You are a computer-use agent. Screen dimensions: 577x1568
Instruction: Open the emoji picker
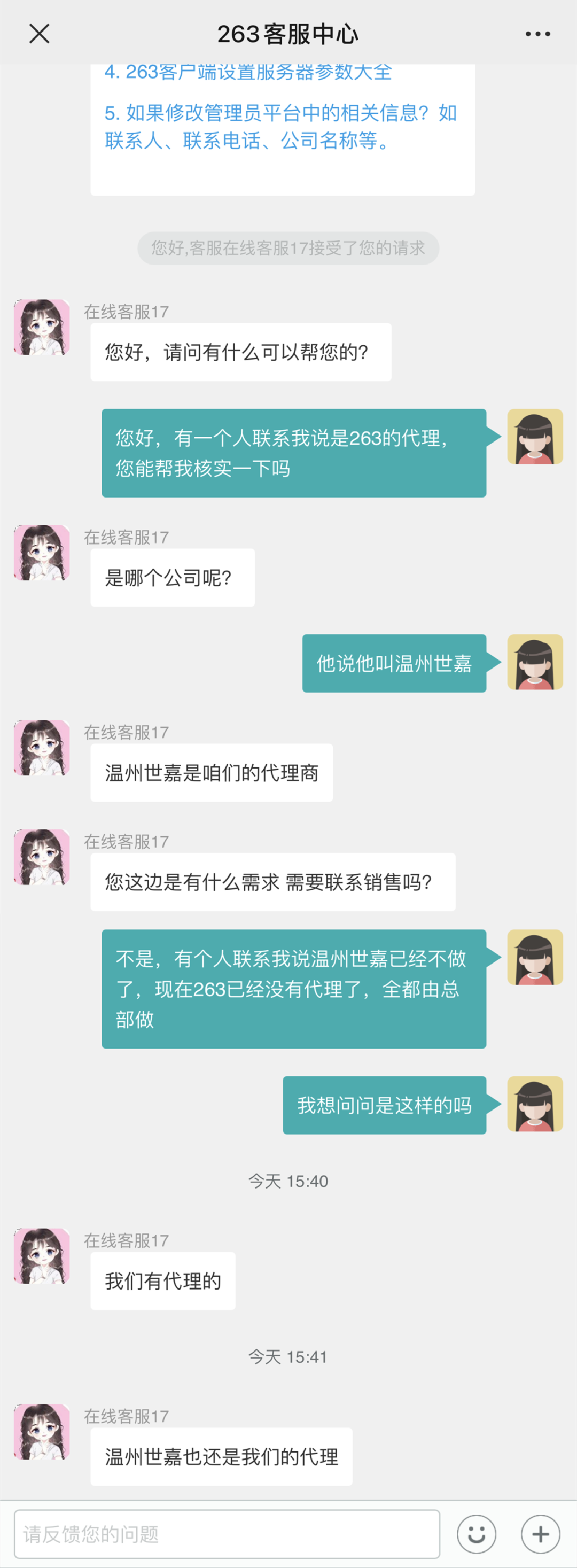[x=476, y=1533]
